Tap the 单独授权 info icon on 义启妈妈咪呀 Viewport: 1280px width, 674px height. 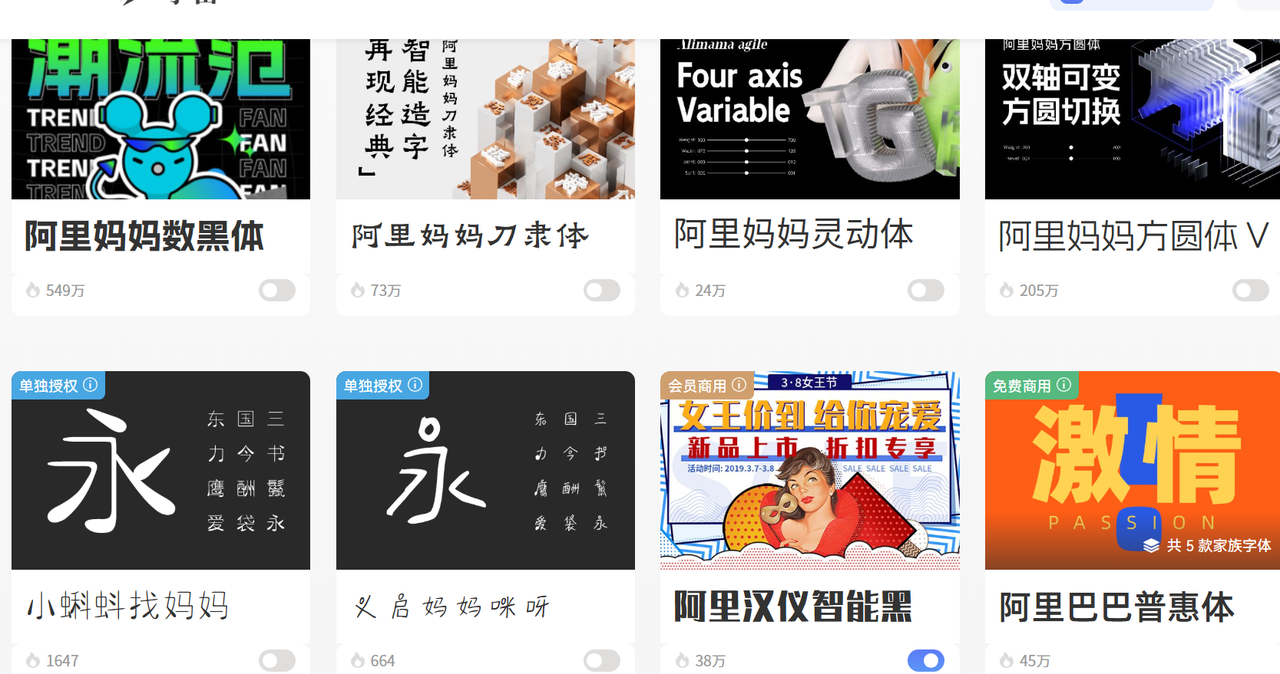tap(416, 385)
